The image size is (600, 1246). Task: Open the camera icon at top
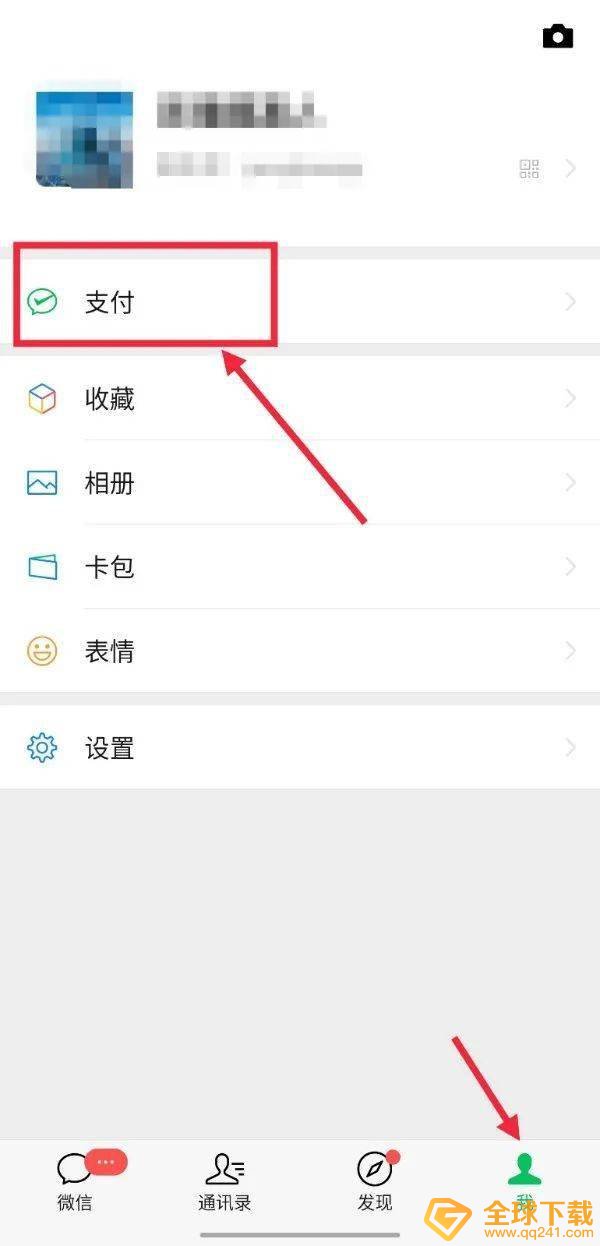point(557,37)
